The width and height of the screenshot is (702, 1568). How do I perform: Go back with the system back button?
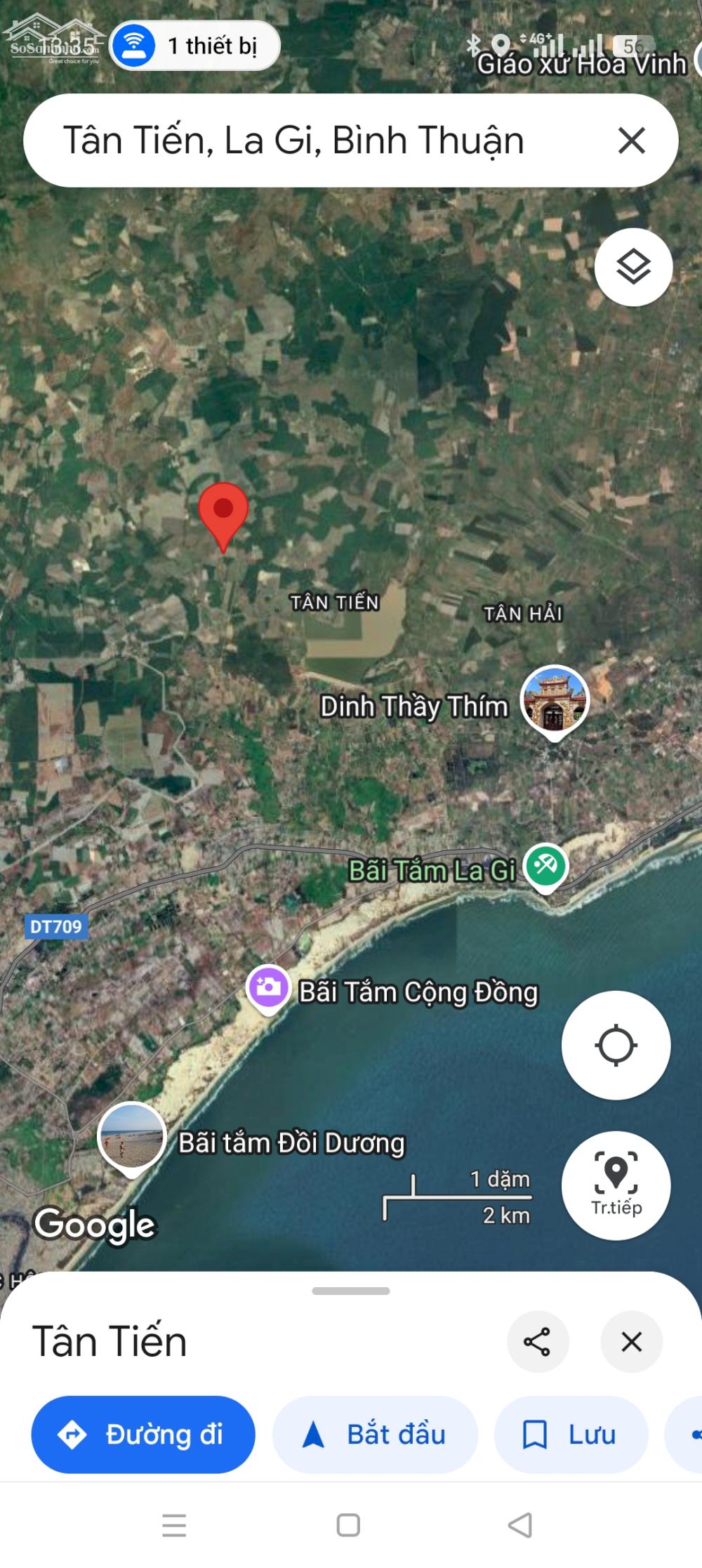coord(520,1524)
